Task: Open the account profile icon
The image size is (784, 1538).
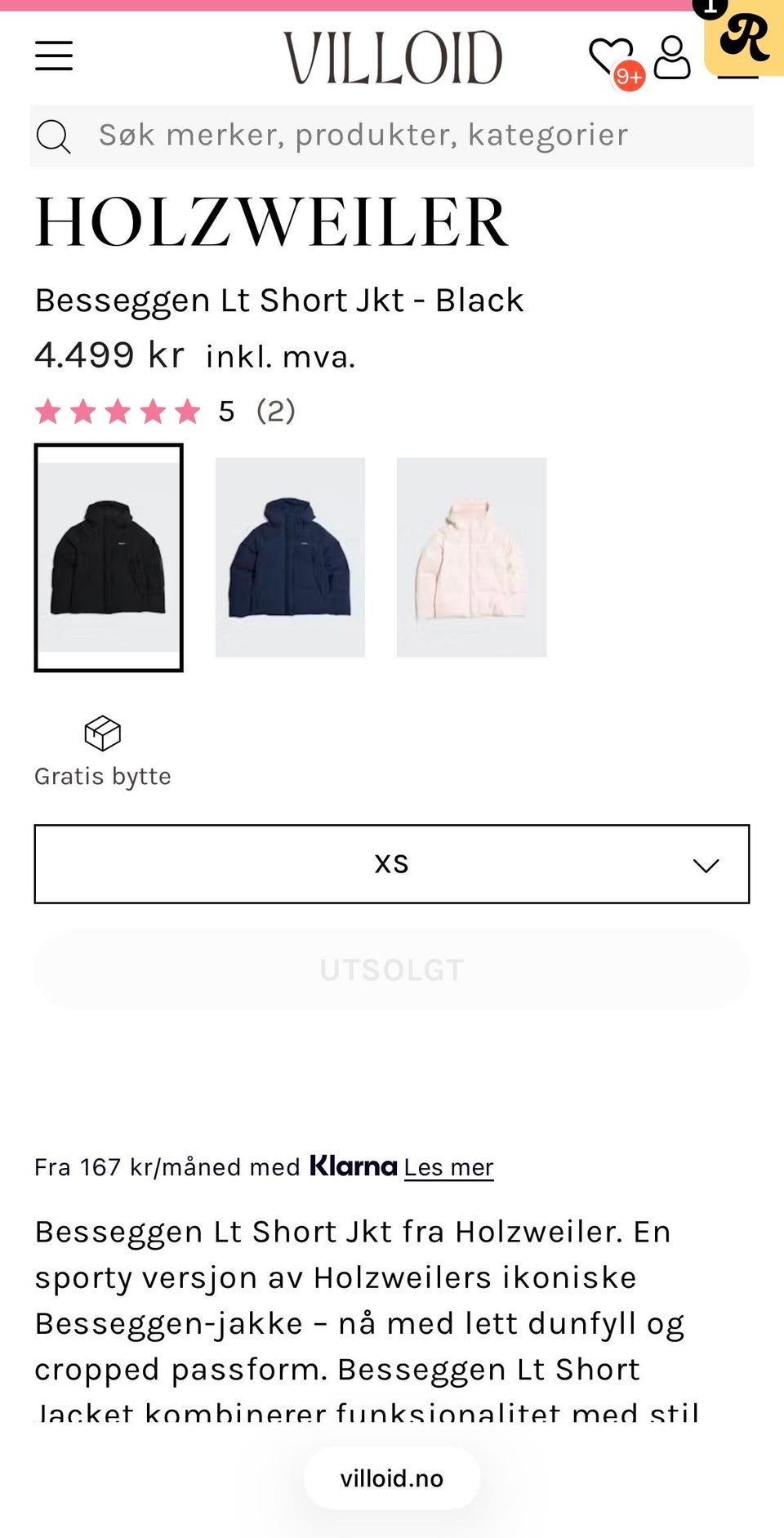Action: click(x=673, y=54)
